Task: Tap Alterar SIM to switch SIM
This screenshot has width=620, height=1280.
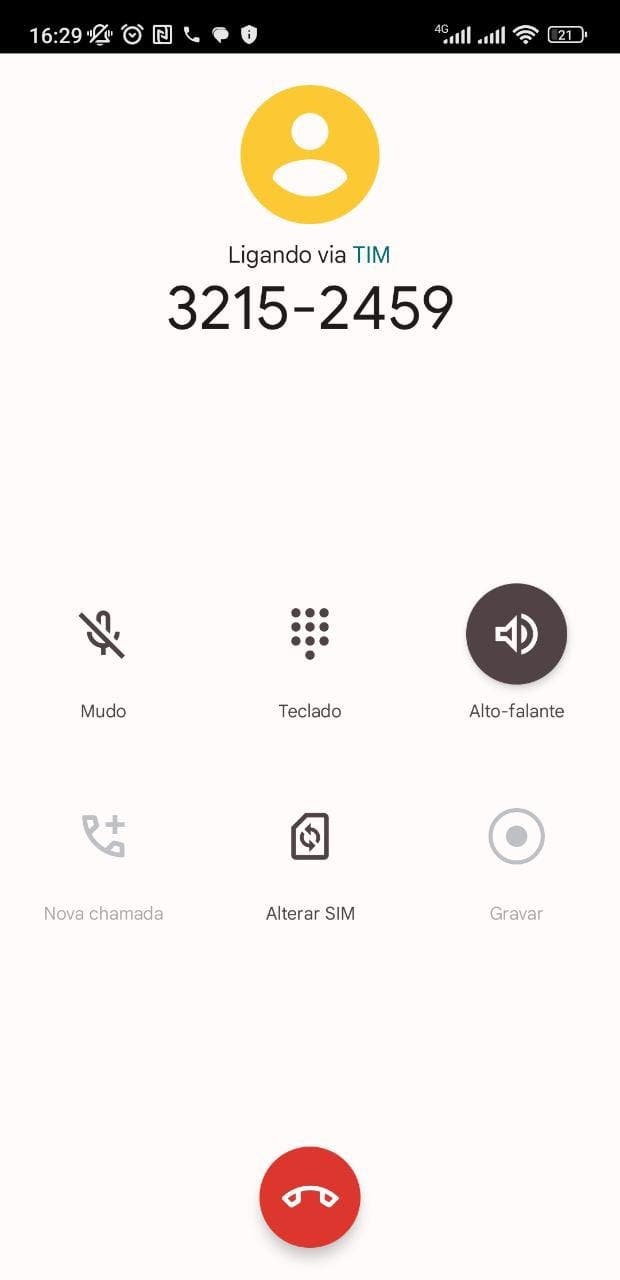Action: coord(310,837)
